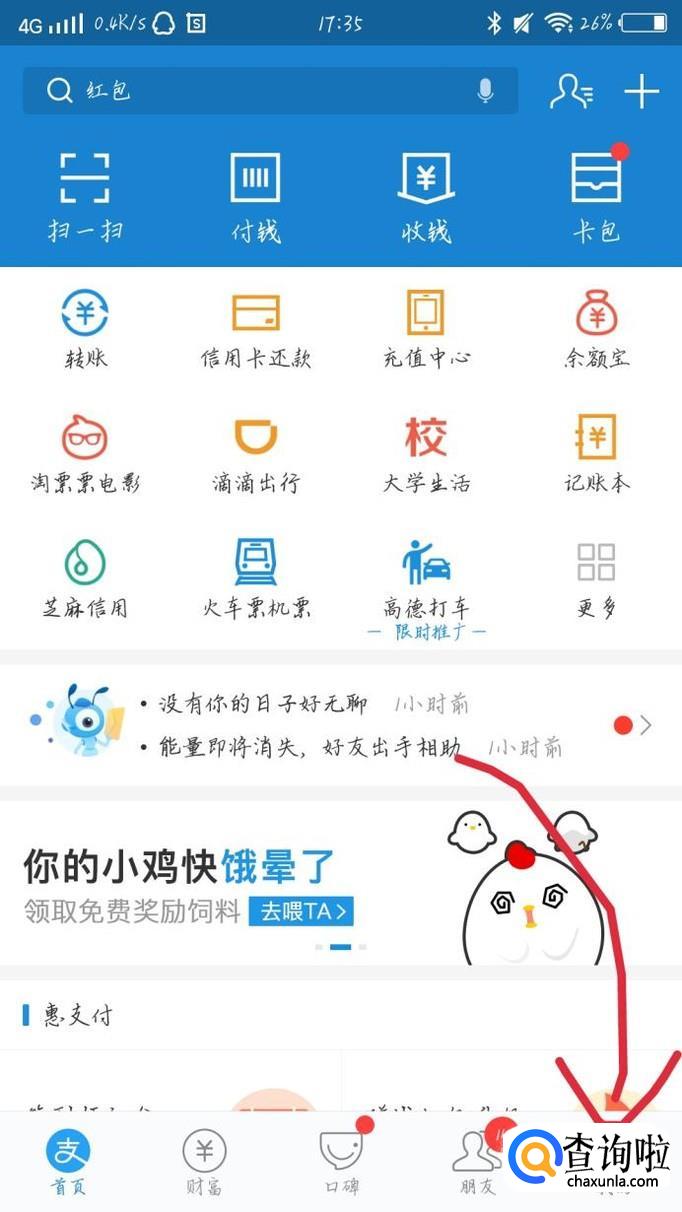Screen dimensions: 682x1212
Task: Launch 扫一扫 scanner
Action: [x=85, y=195]
